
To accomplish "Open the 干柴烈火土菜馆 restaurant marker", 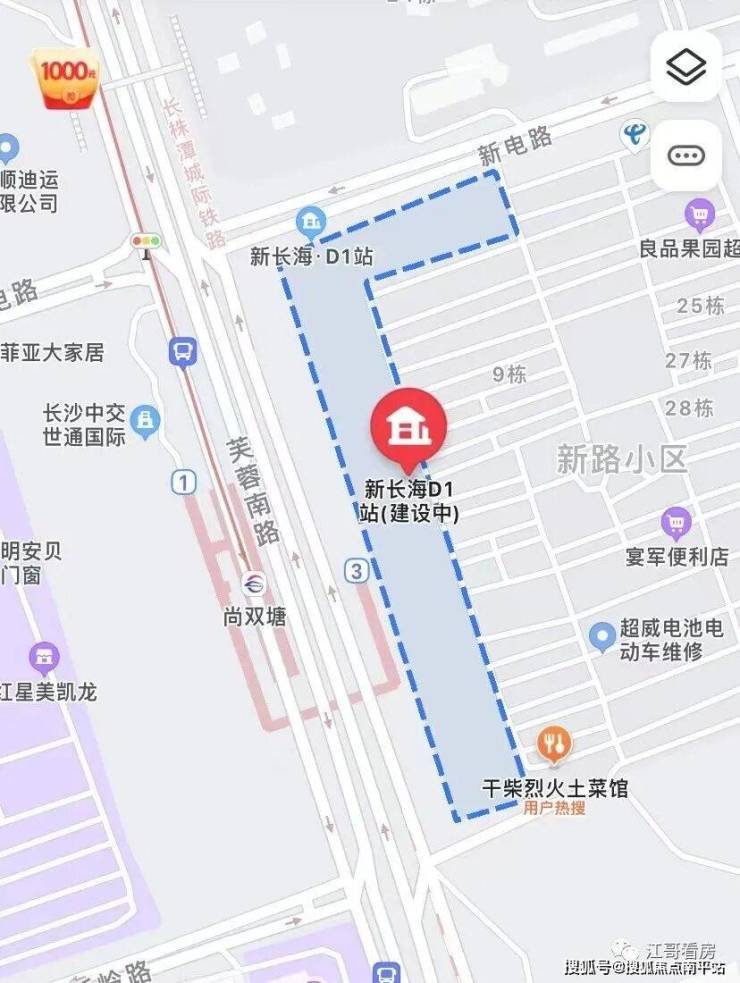I will click(553, 744).
